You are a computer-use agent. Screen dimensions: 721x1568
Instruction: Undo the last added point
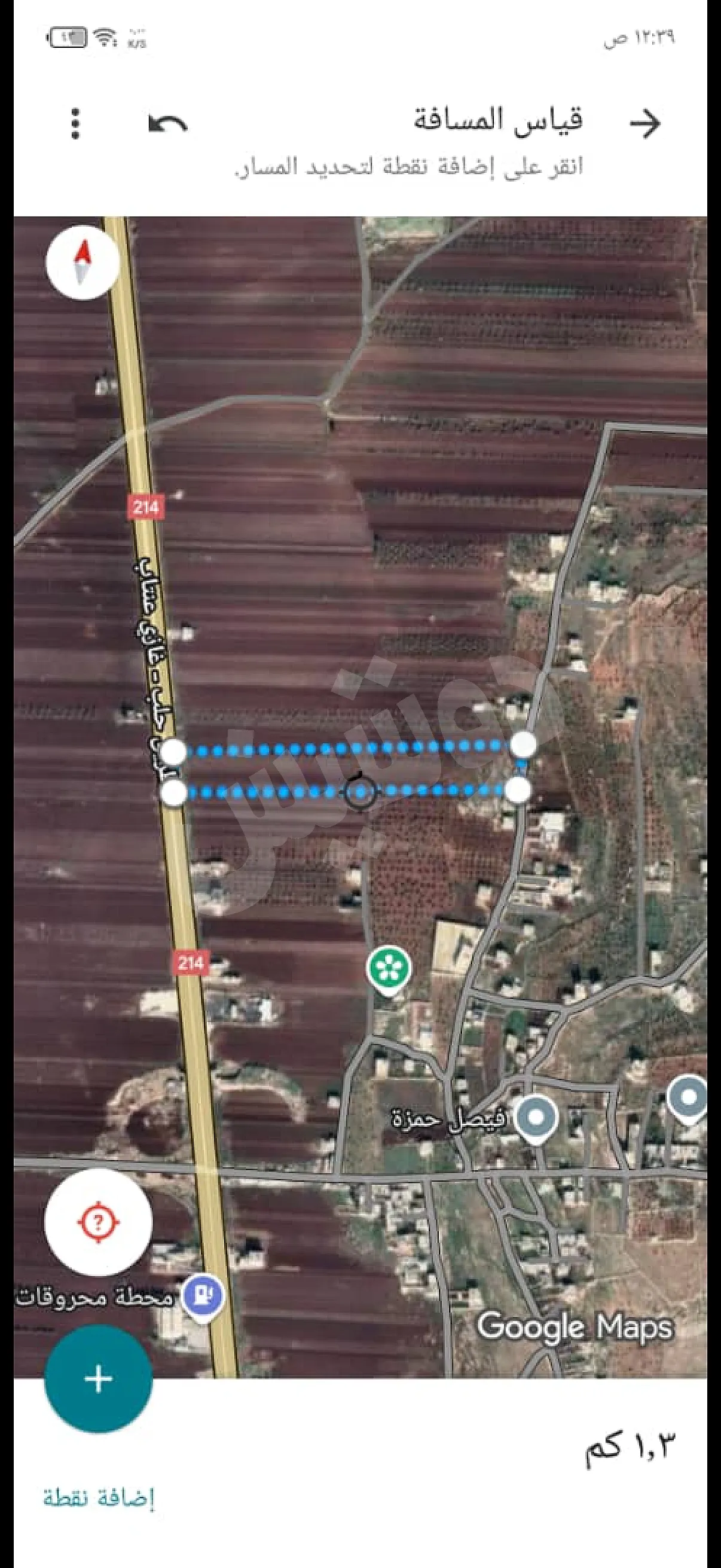(168, 124)
